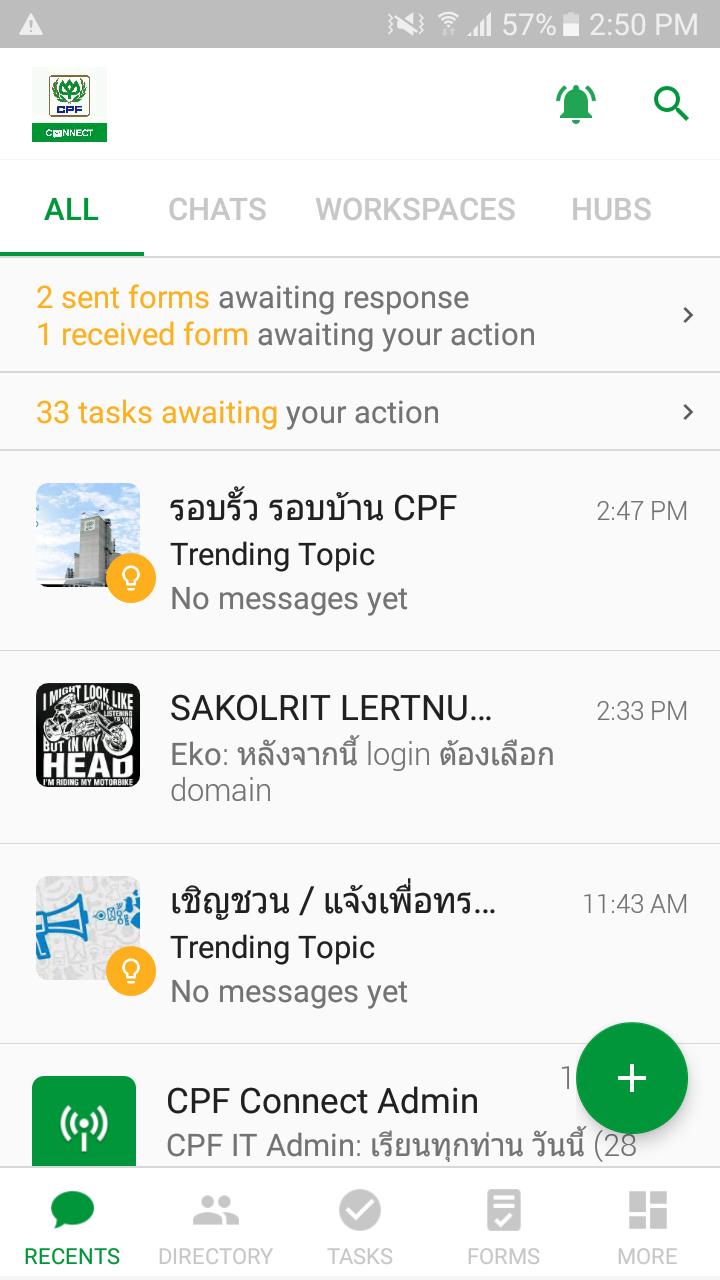Tap the CPF Connect logo
This screenshot has width=720, height=1280.
[x=69, y=104]
